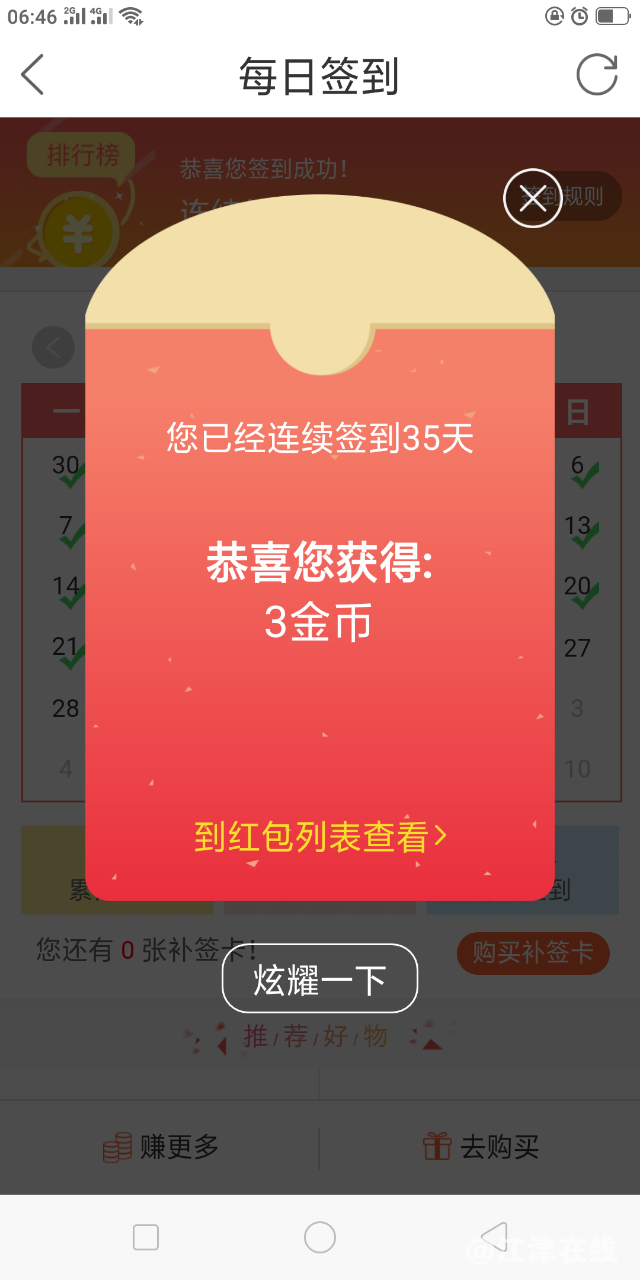640x1280 pixels.
Task: Tap the system back button
Action: pos(494,1237)
